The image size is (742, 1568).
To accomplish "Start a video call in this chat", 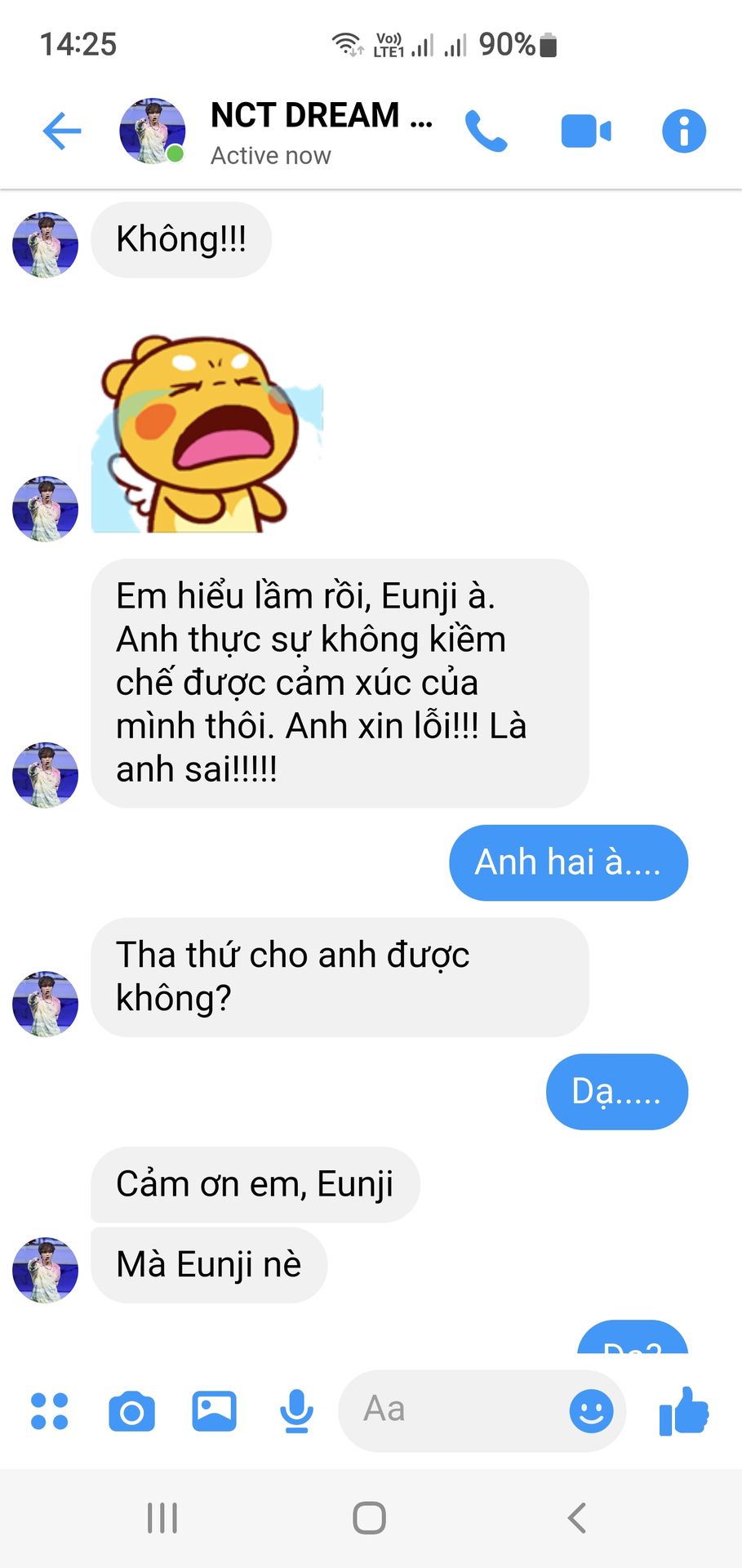I will [586, 131].
